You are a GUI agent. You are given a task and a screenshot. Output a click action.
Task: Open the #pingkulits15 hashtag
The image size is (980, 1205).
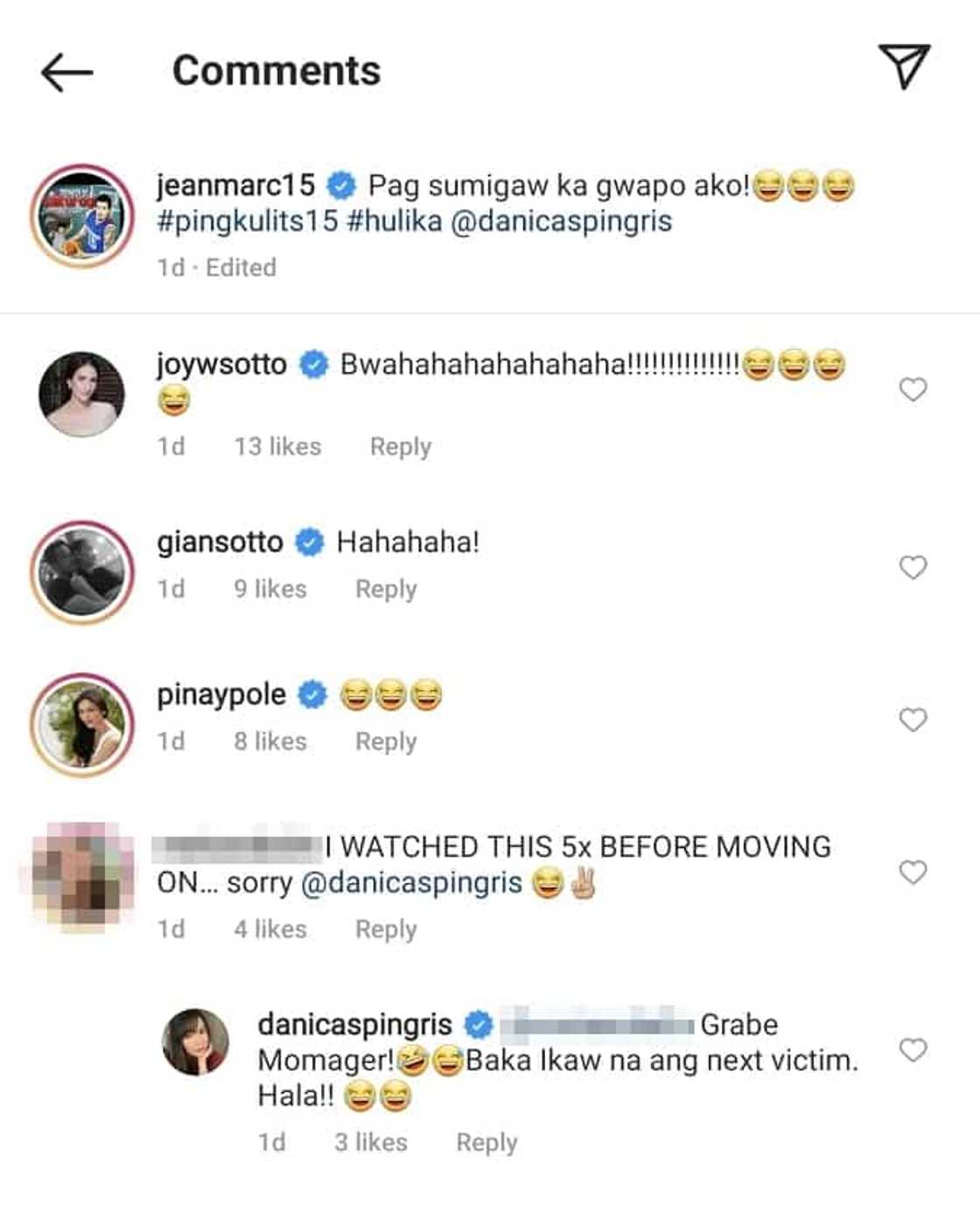click(248, 221)
